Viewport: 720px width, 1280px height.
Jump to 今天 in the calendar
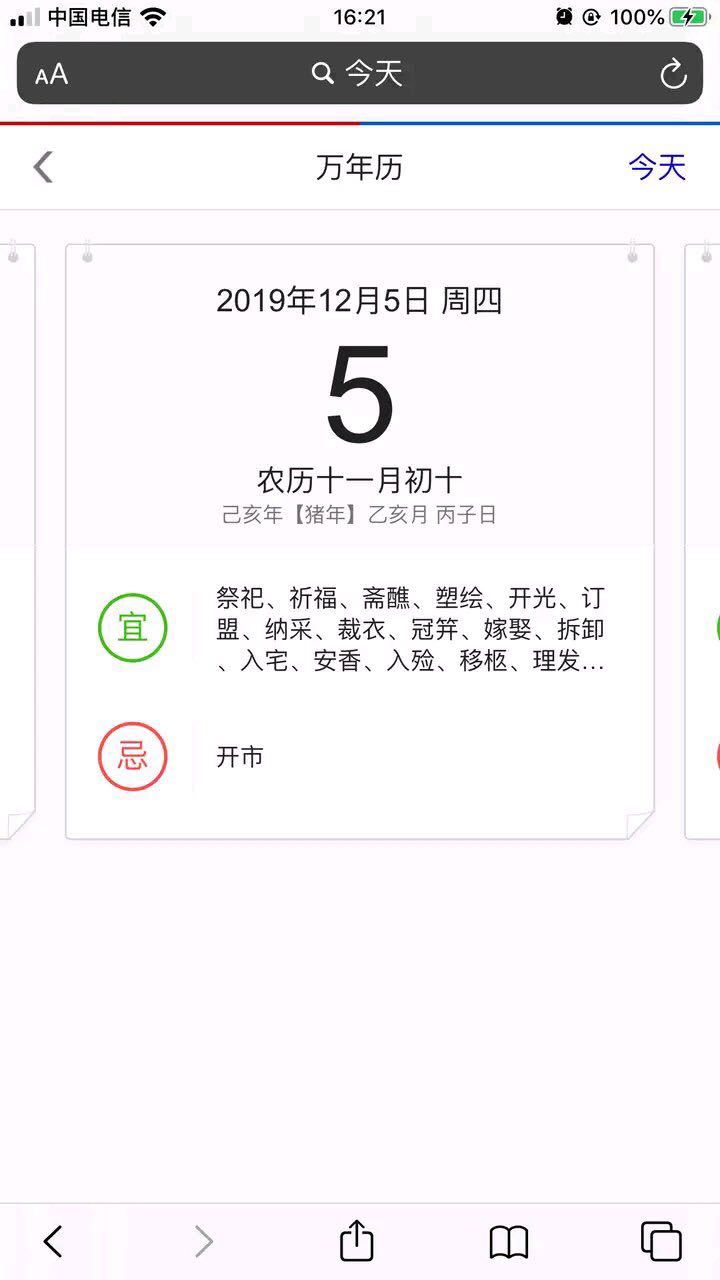click(x=657, y=167)
